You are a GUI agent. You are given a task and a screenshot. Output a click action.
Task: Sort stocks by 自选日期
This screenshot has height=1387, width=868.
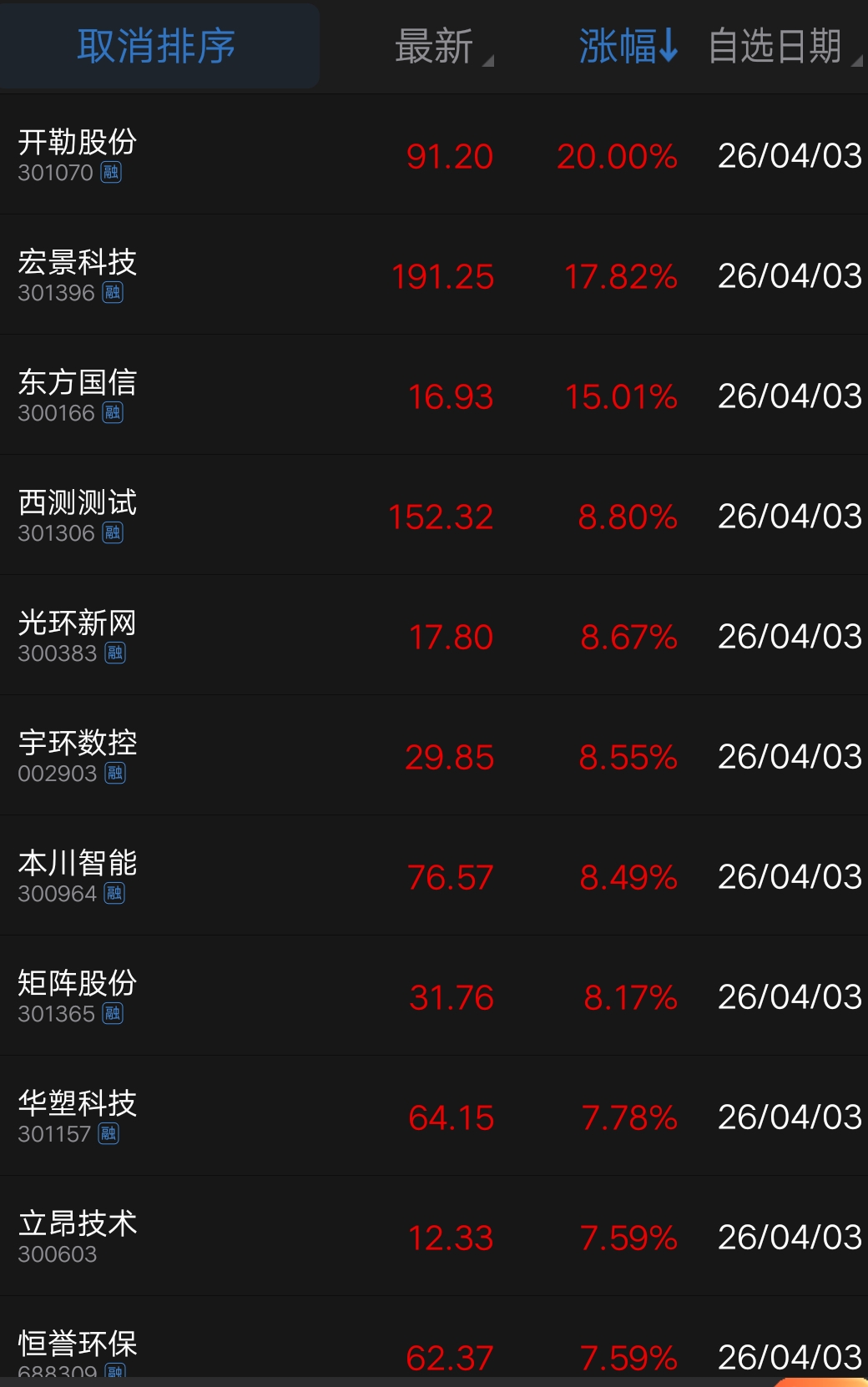click(x=776, y=47)
